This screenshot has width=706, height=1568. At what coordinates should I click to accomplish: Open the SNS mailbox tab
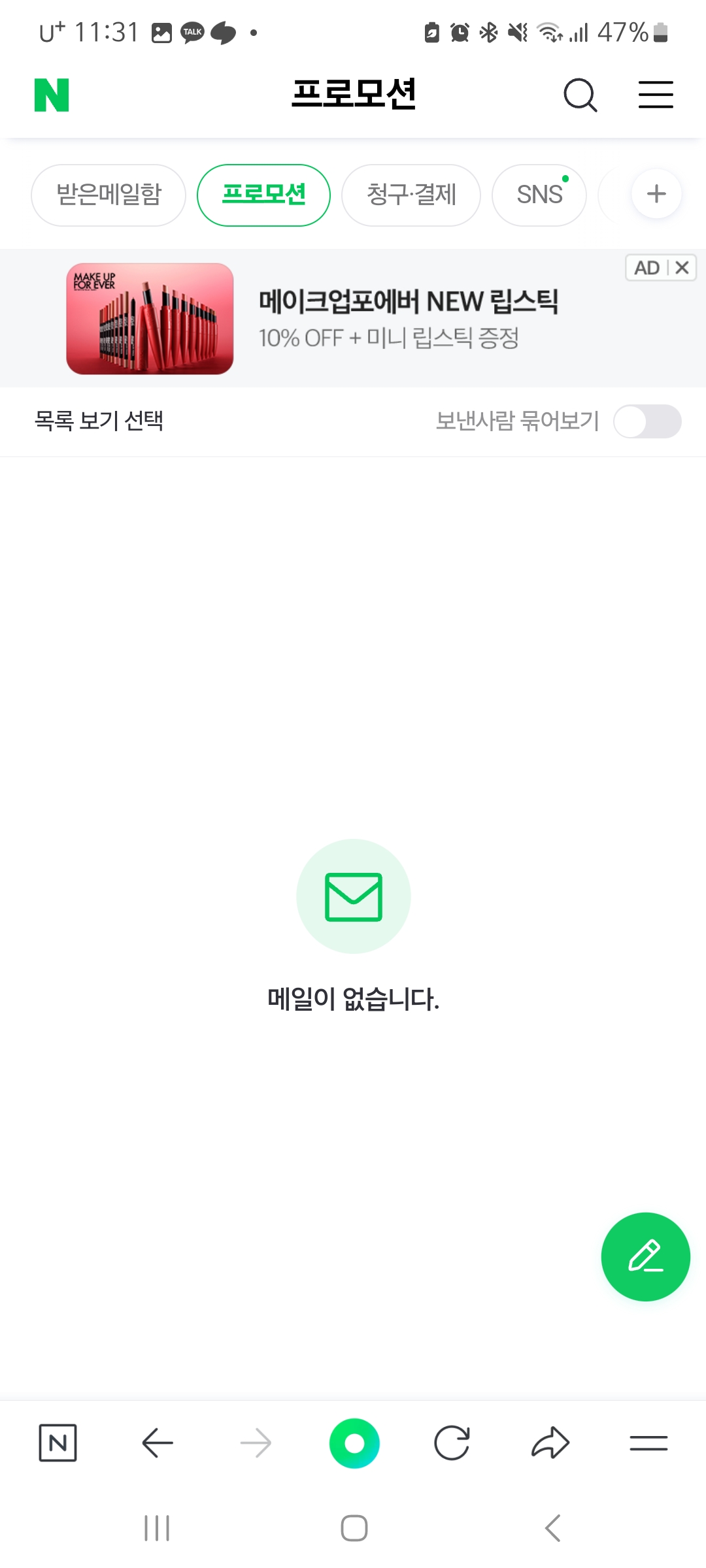tap(539, 195)
